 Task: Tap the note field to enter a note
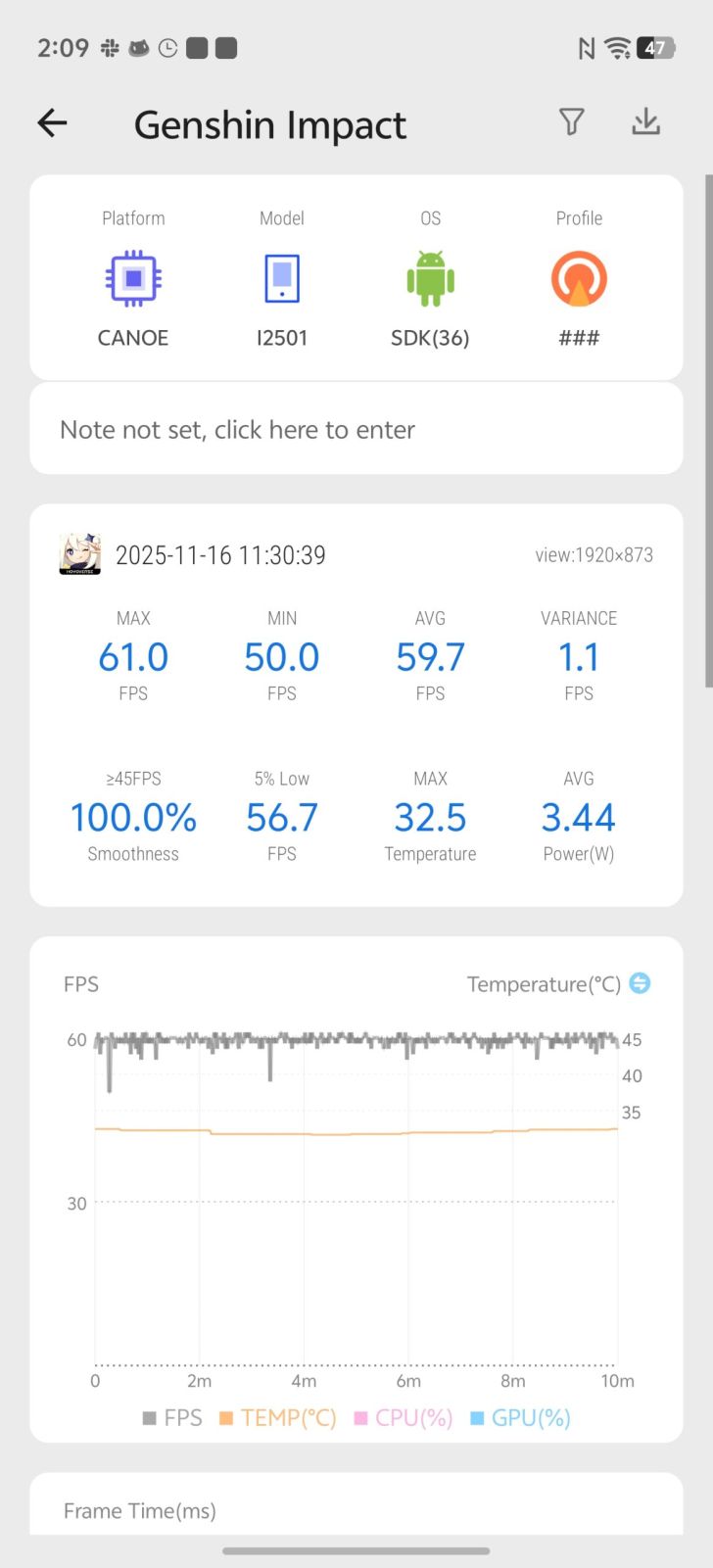pos(356,430)
